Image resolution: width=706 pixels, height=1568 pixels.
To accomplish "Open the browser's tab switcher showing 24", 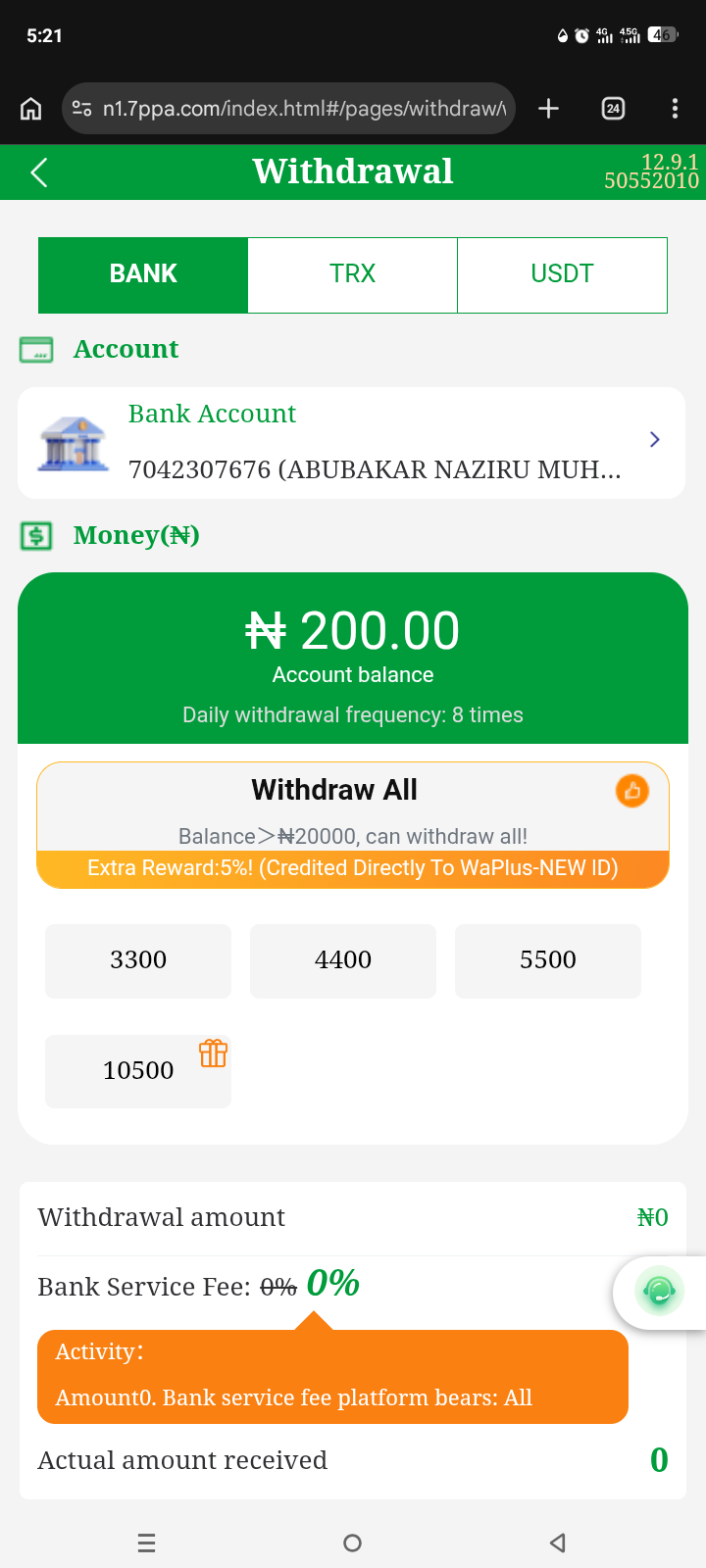I will (x=613, y=109).
